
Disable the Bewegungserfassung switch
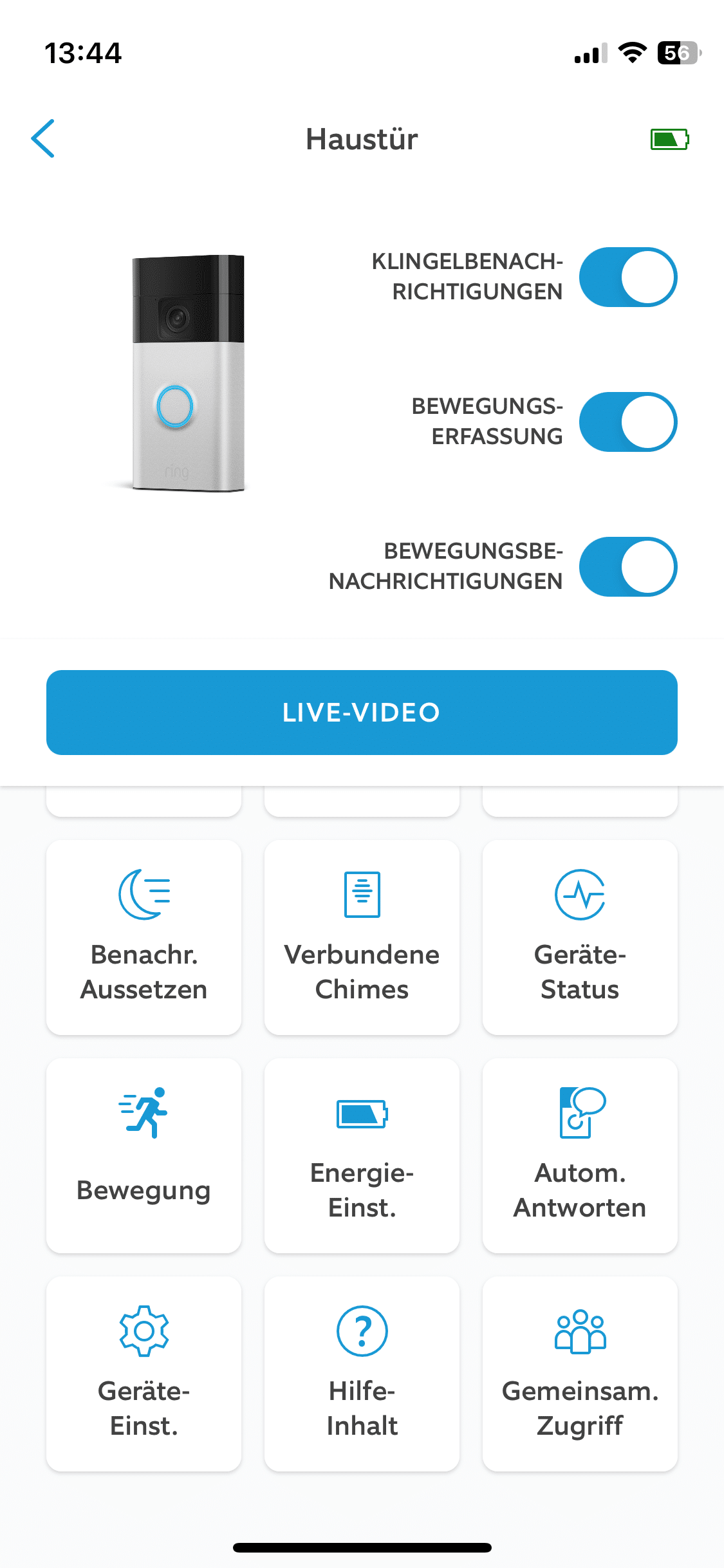[627, 422]
